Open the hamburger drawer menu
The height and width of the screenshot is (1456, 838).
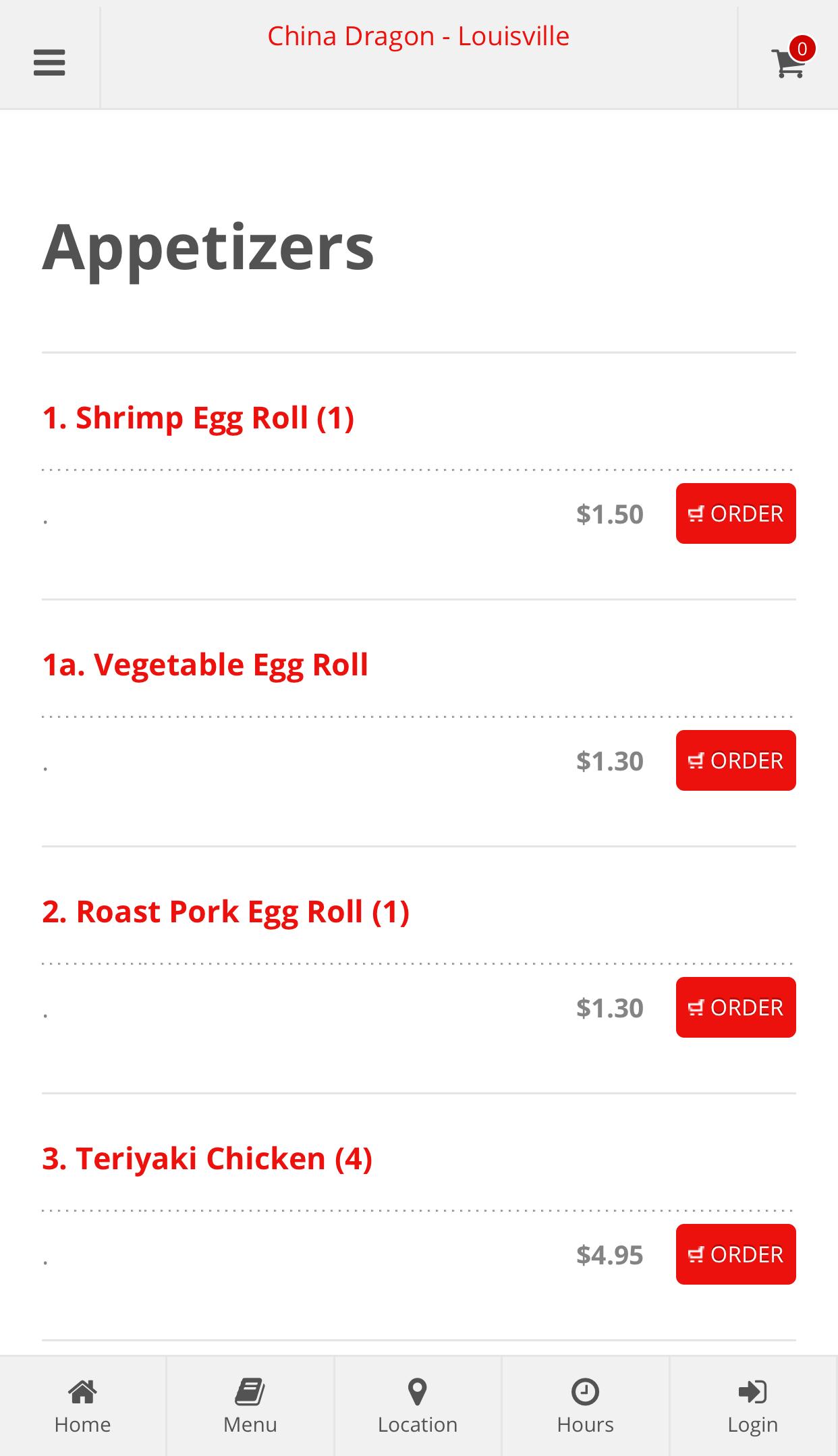tap(49, 62)
